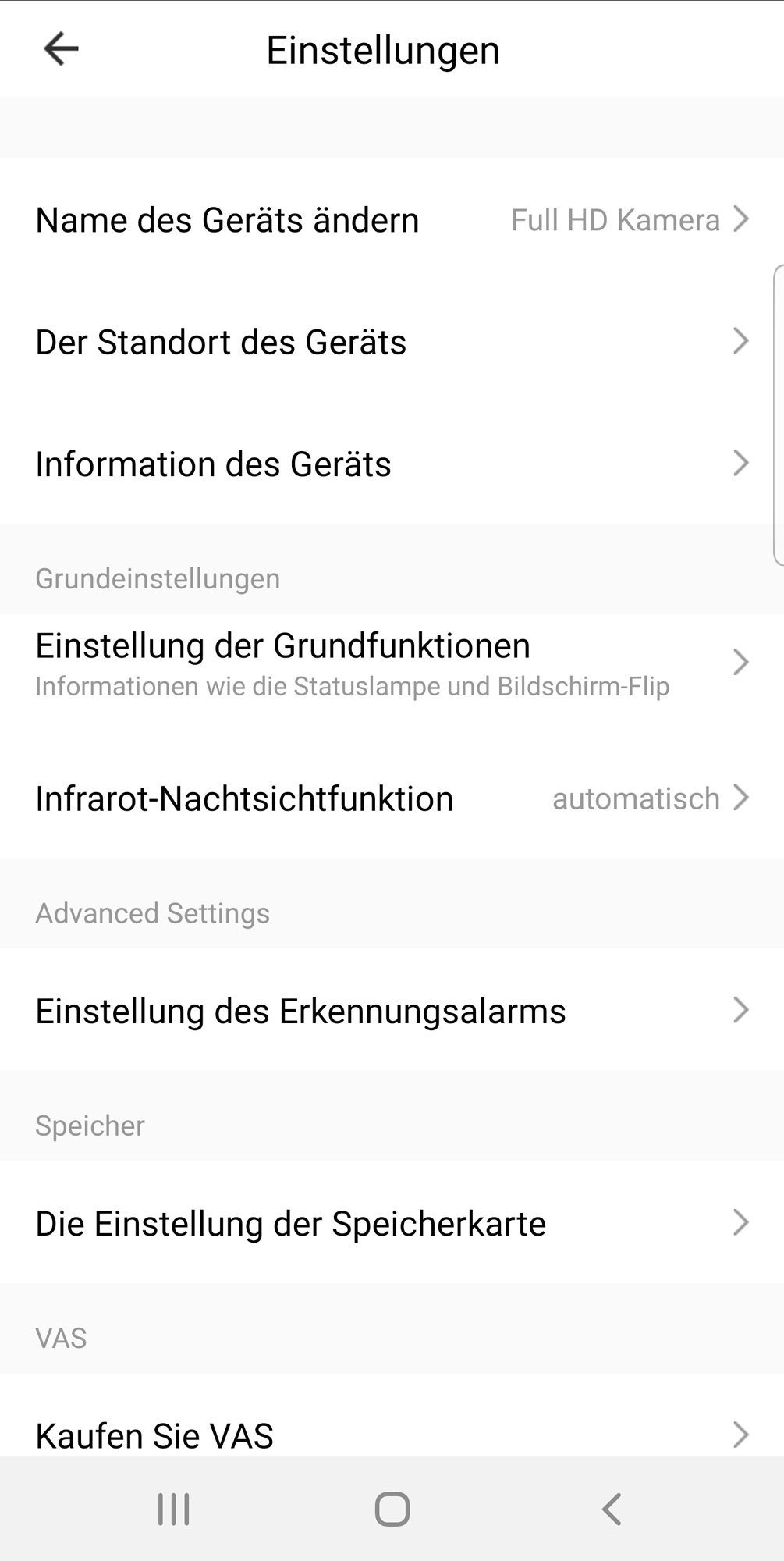Screen dimensions: 784x1561
Task: Open Einstellung der Grundfunktionen
Action: pyautogui.click(x=390, y=663)
